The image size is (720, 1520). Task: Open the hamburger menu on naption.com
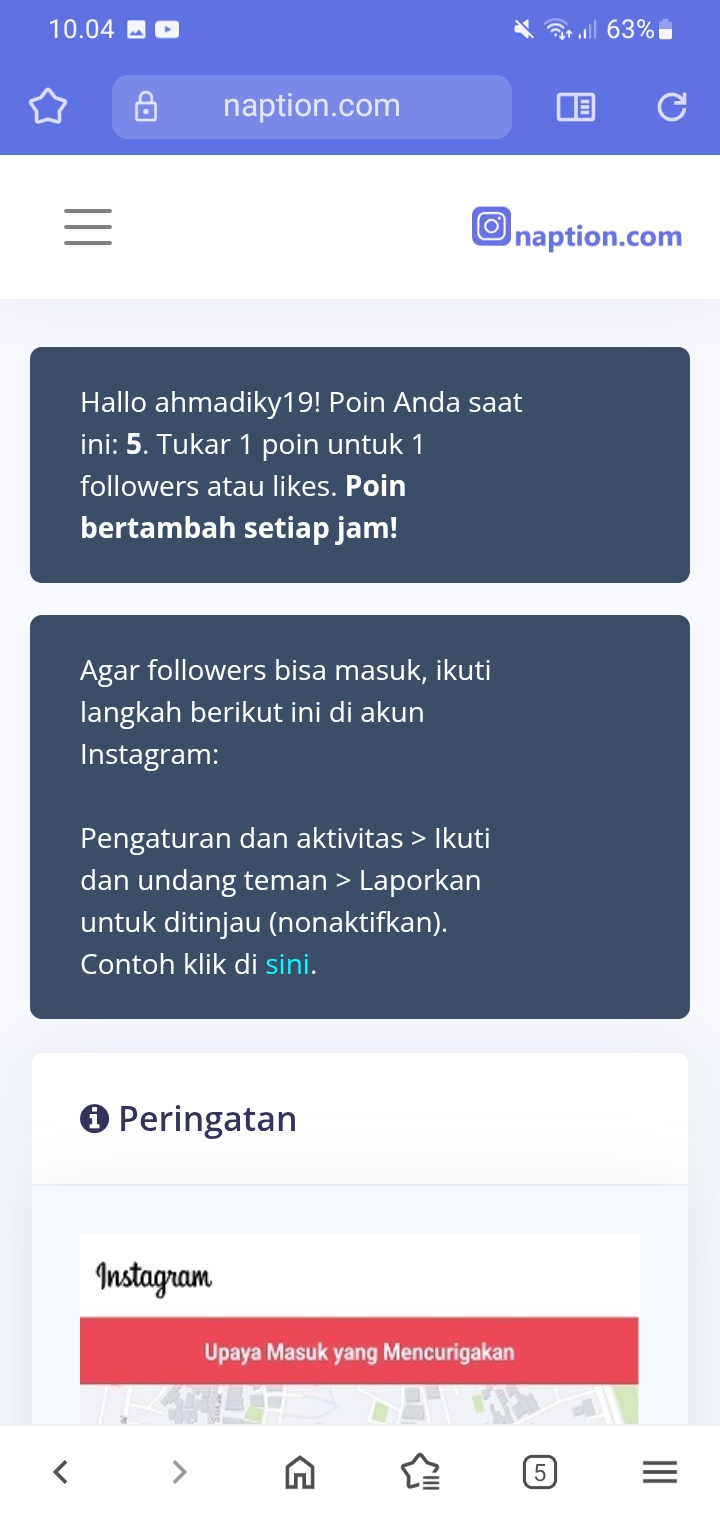pos(88,227)
